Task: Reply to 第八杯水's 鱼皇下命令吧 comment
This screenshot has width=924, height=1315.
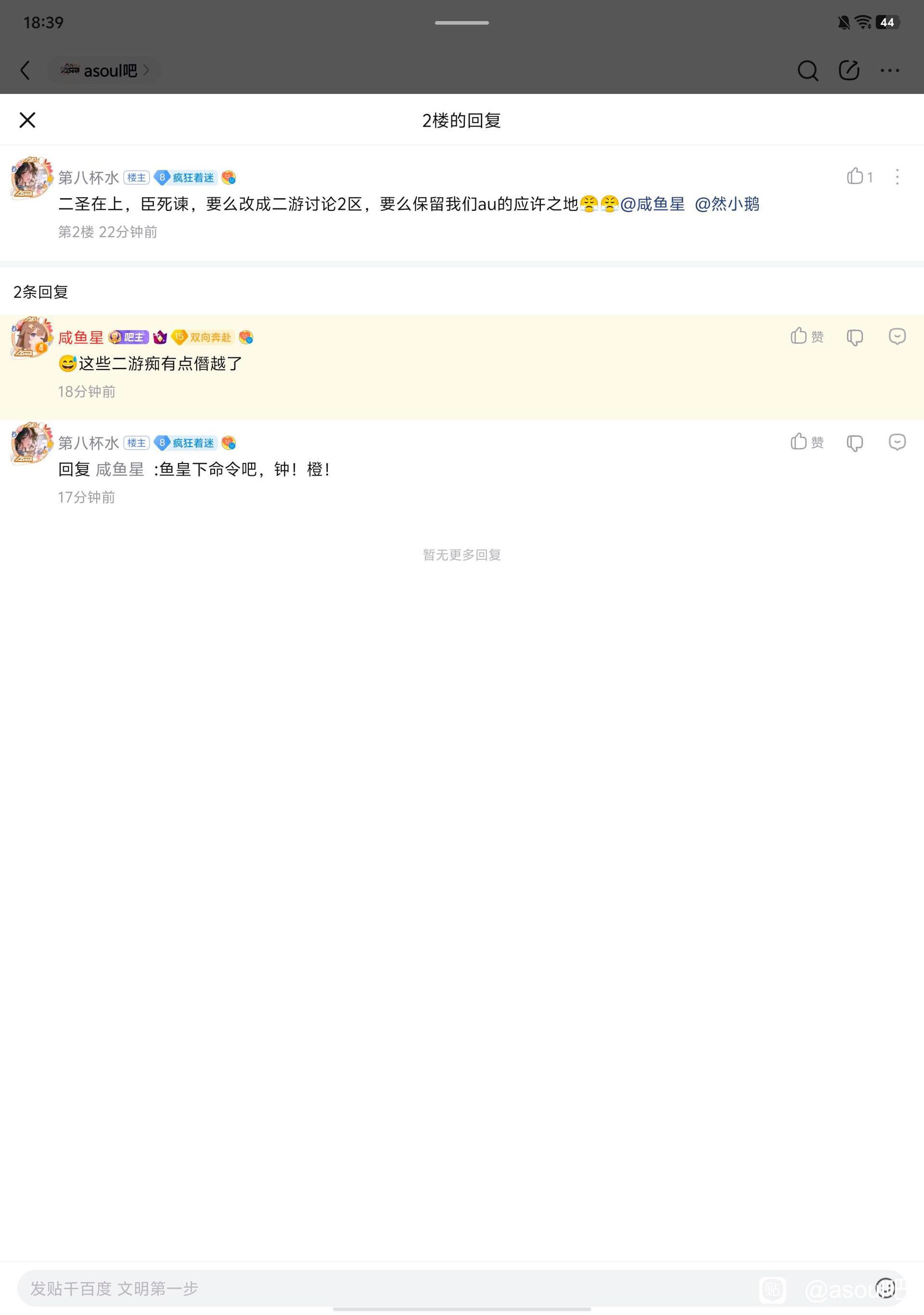Action: (897, 442)
